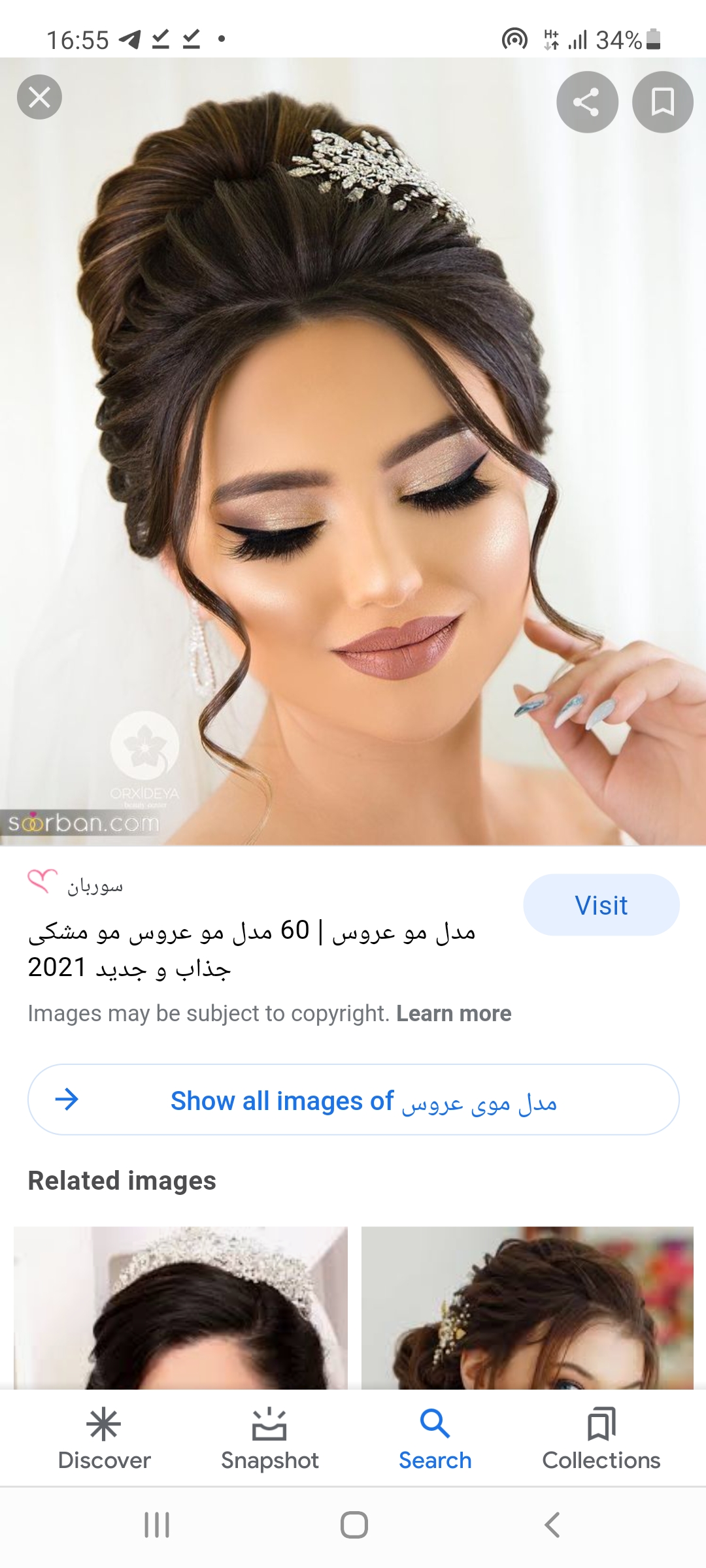Show all images of مدل موی عروس

[353, 1100]
